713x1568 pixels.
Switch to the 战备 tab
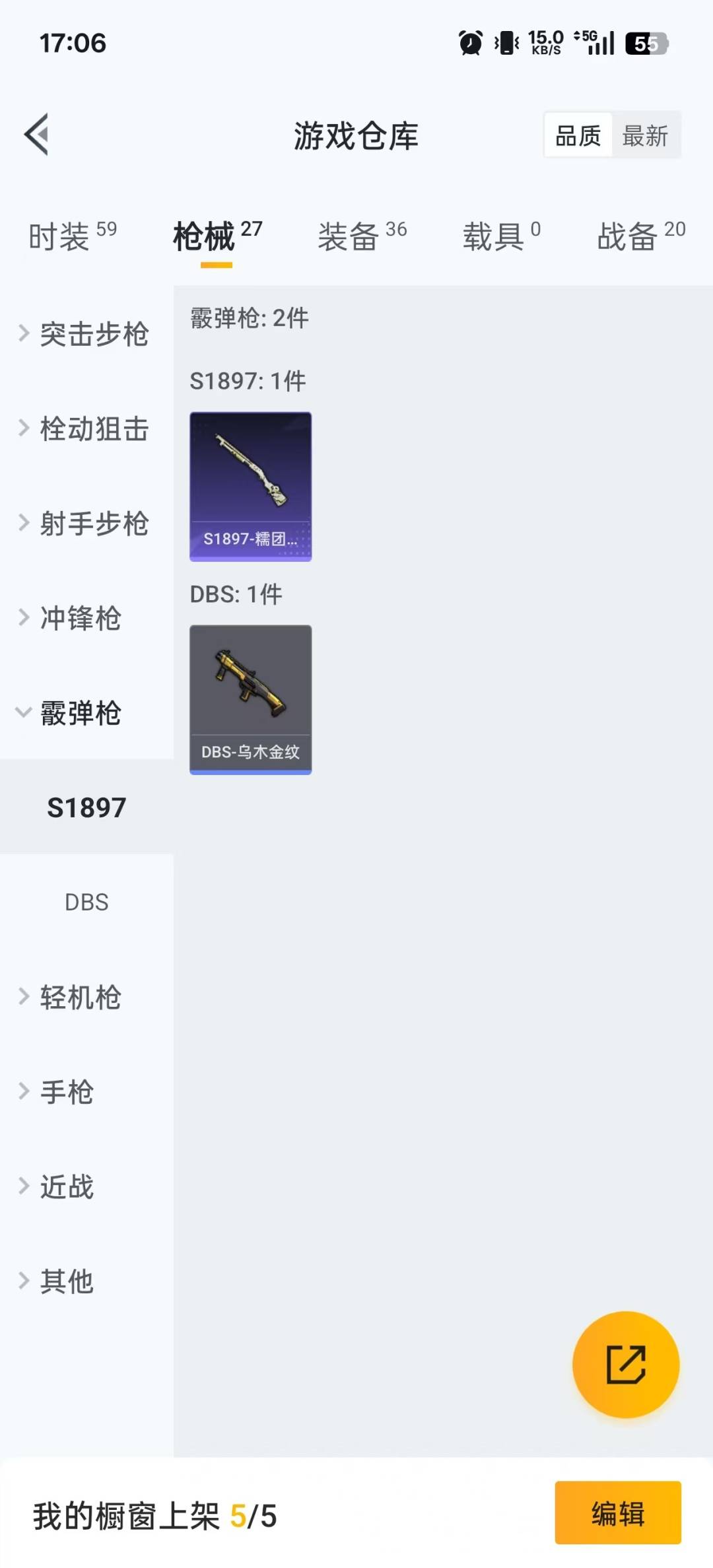coord(640,236)
